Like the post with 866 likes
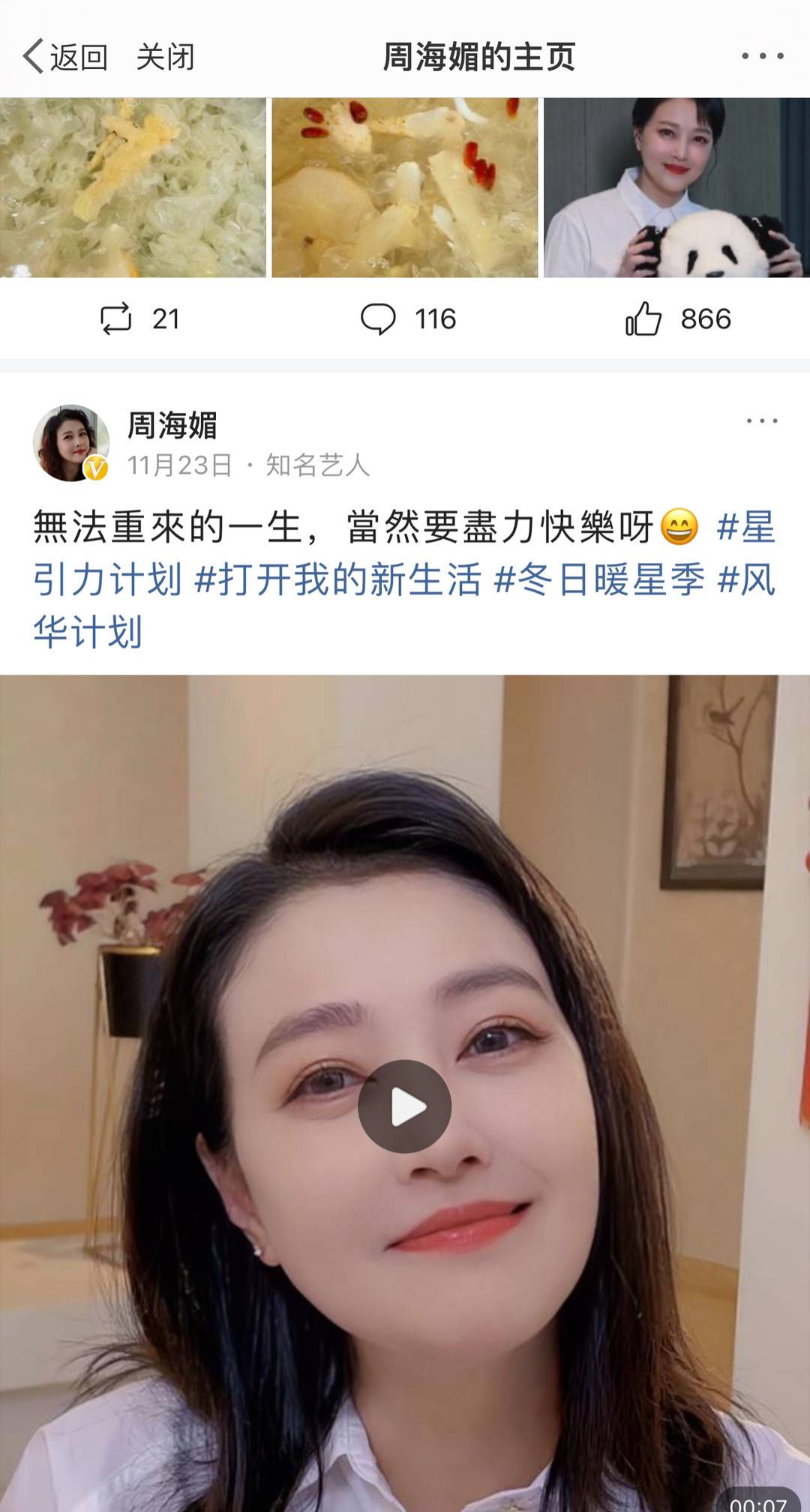Viewport: 810px width, 1512px height. [x=677, y=319]
